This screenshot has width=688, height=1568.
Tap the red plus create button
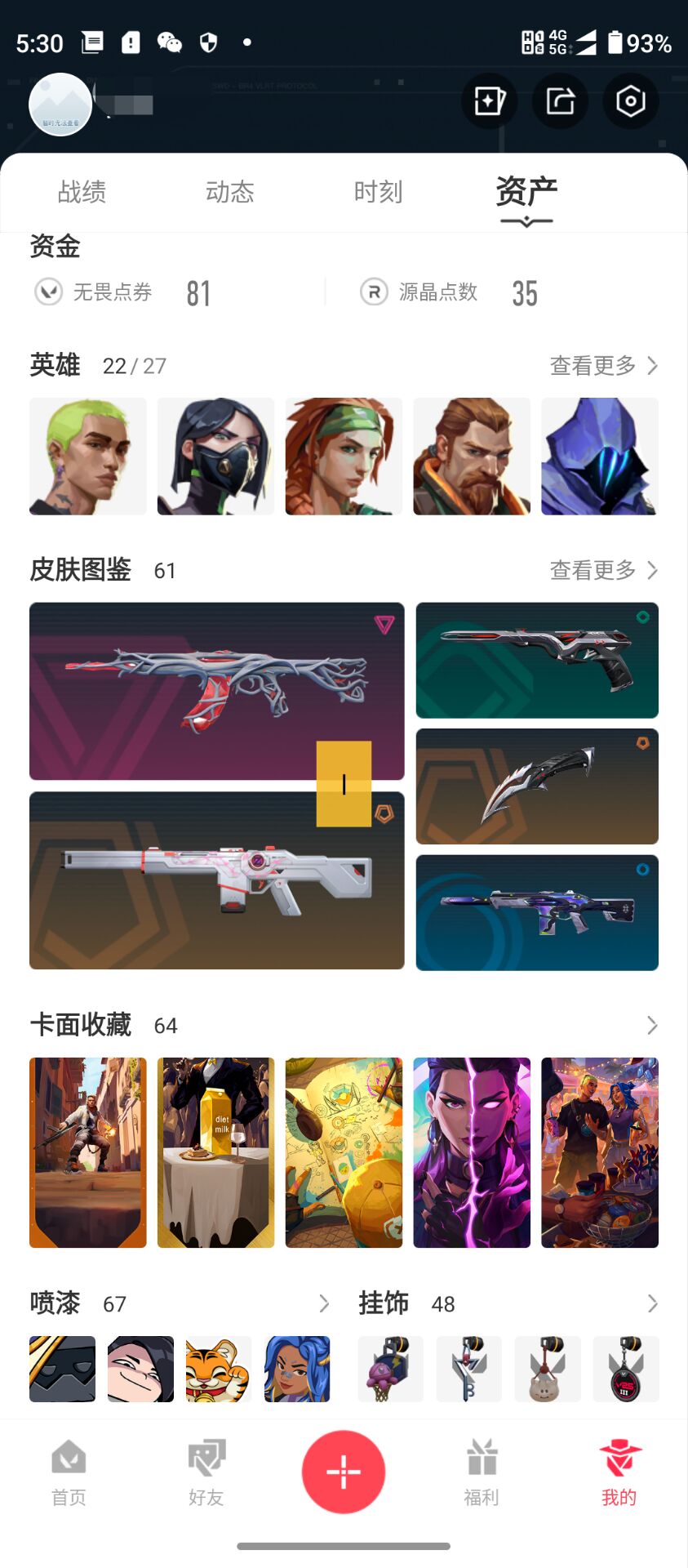(344, 1472)
